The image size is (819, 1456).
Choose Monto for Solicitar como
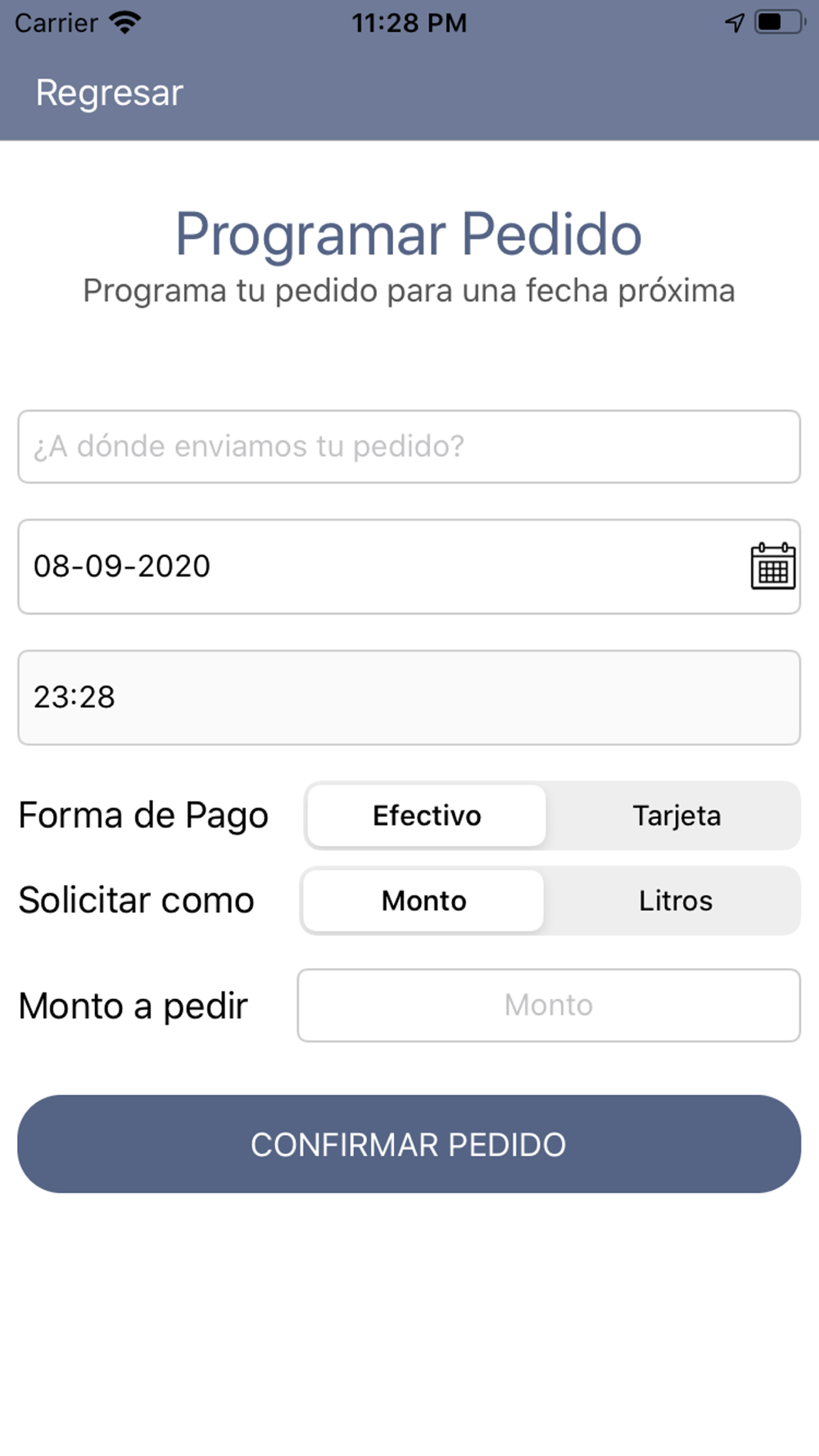click(423, 901)
